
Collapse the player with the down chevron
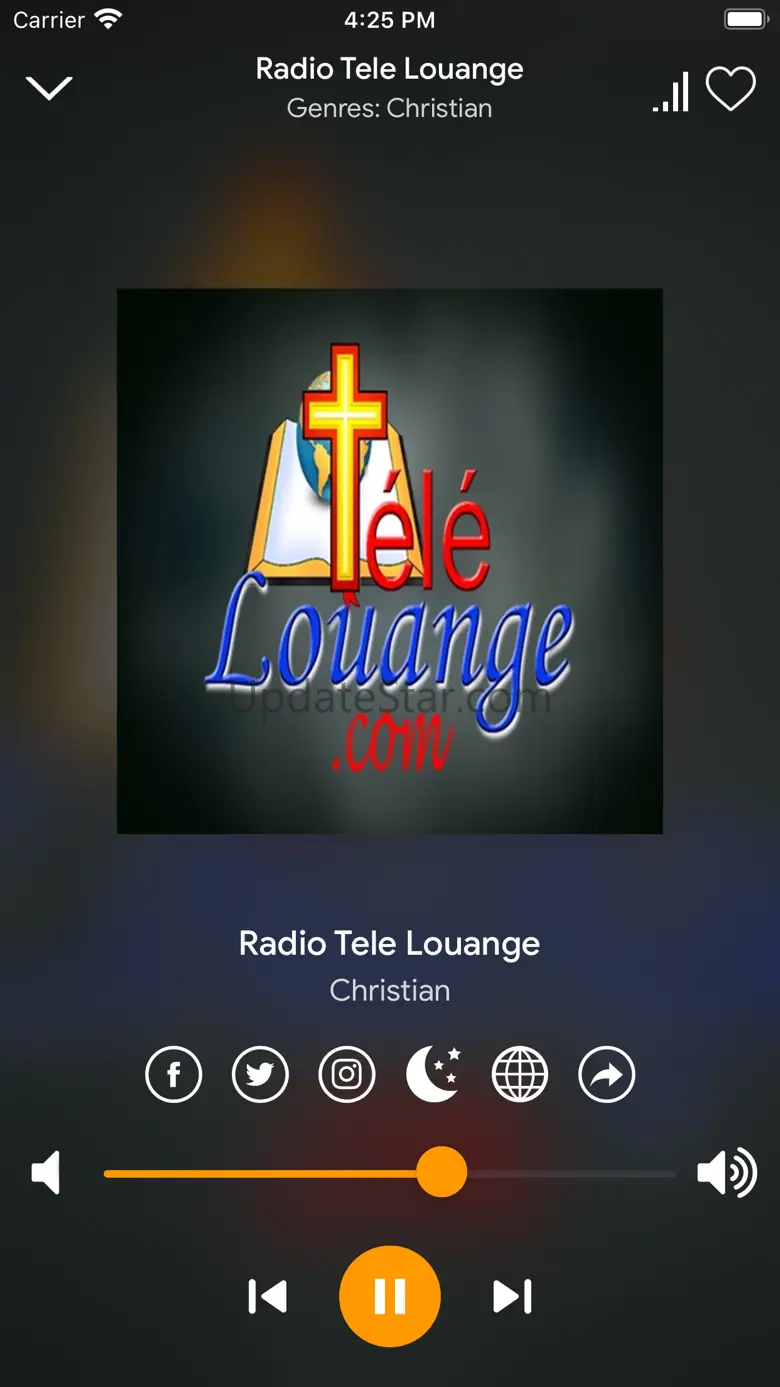coord(49,88)
